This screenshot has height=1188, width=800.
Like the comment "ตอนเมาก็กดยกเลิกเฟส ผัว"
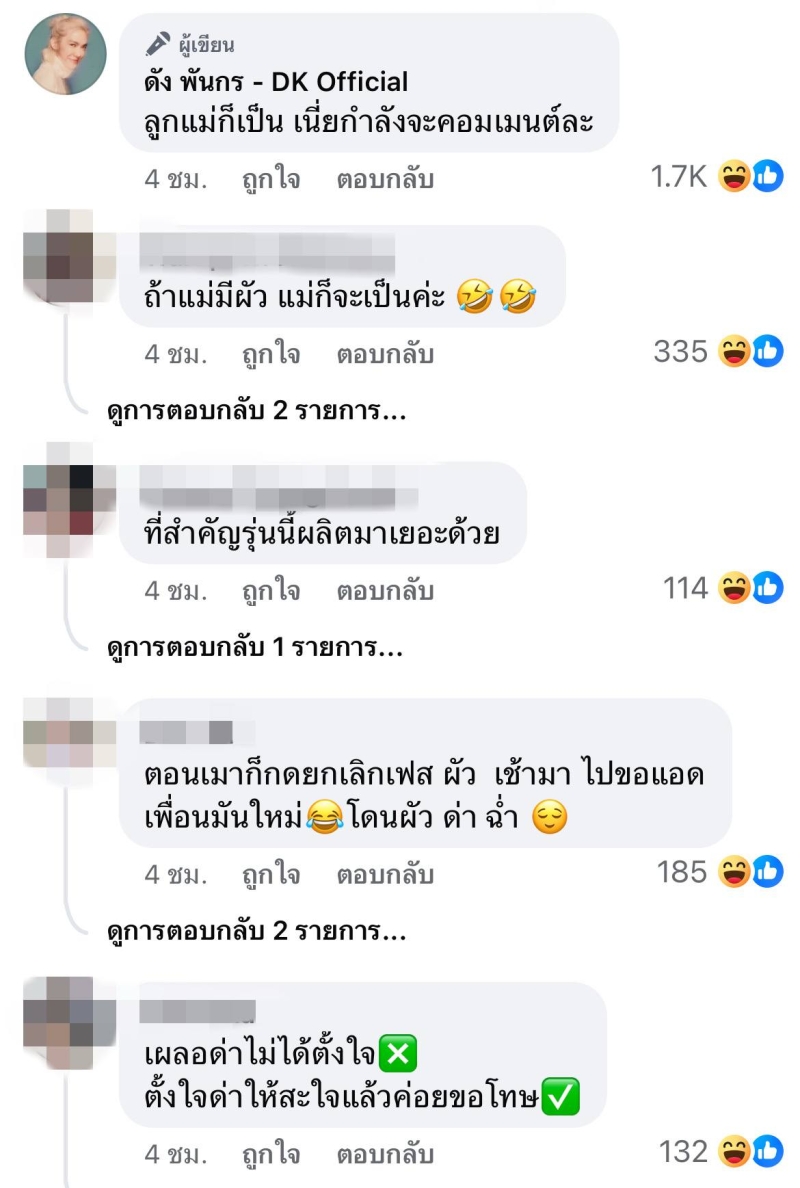click(x=270, y=875)
